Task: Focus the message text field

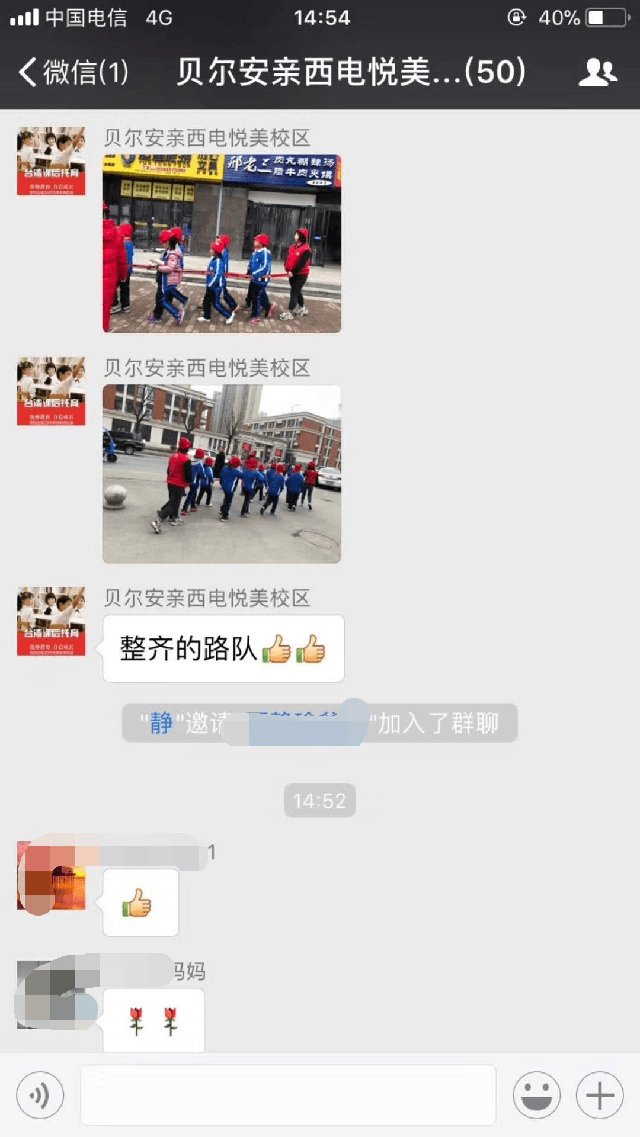Action: [x=288, y=1096]
